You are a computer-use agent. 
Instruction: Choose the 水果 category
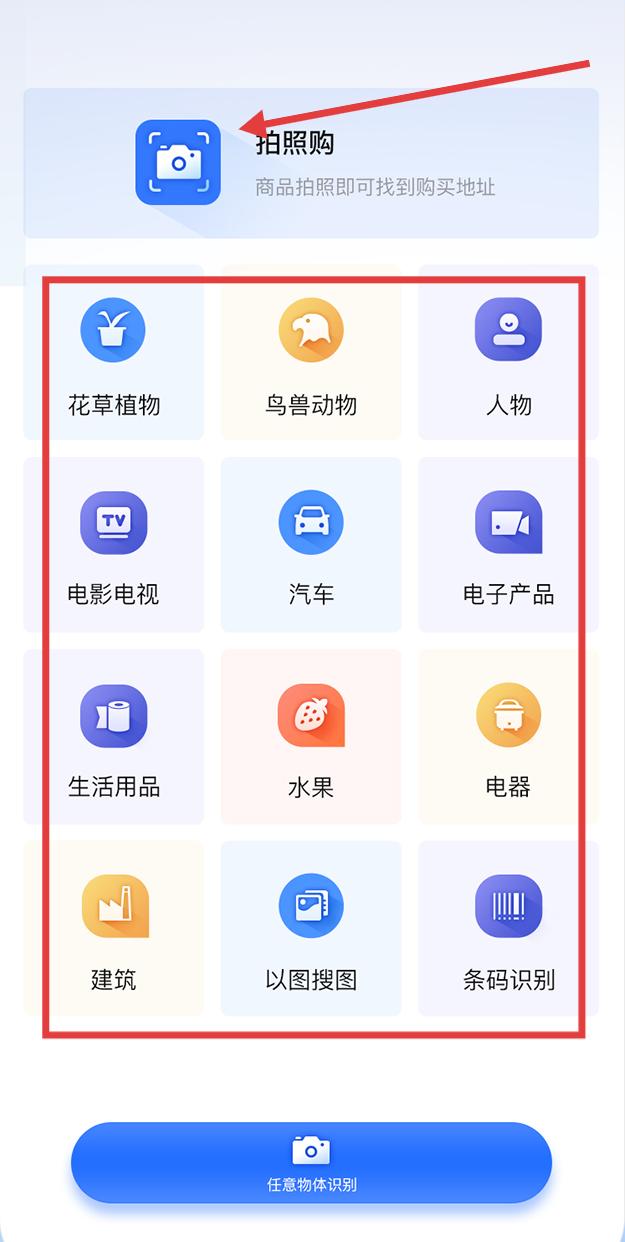[311, 737]
